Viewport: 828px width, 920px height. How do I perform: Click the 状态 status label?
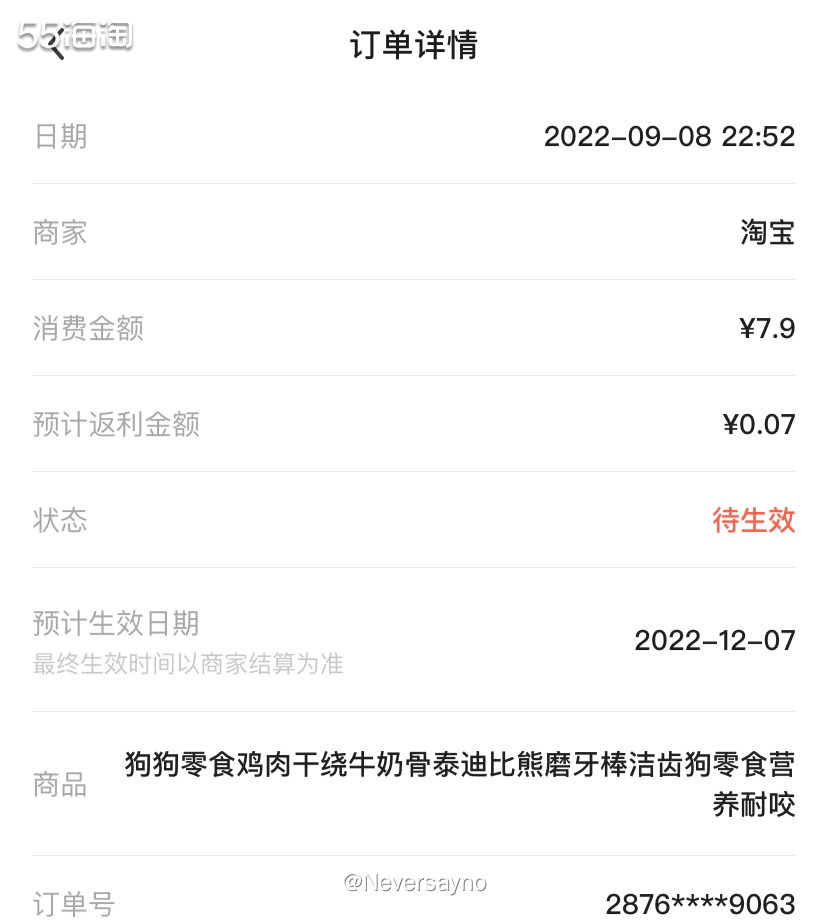coord(60,520)
